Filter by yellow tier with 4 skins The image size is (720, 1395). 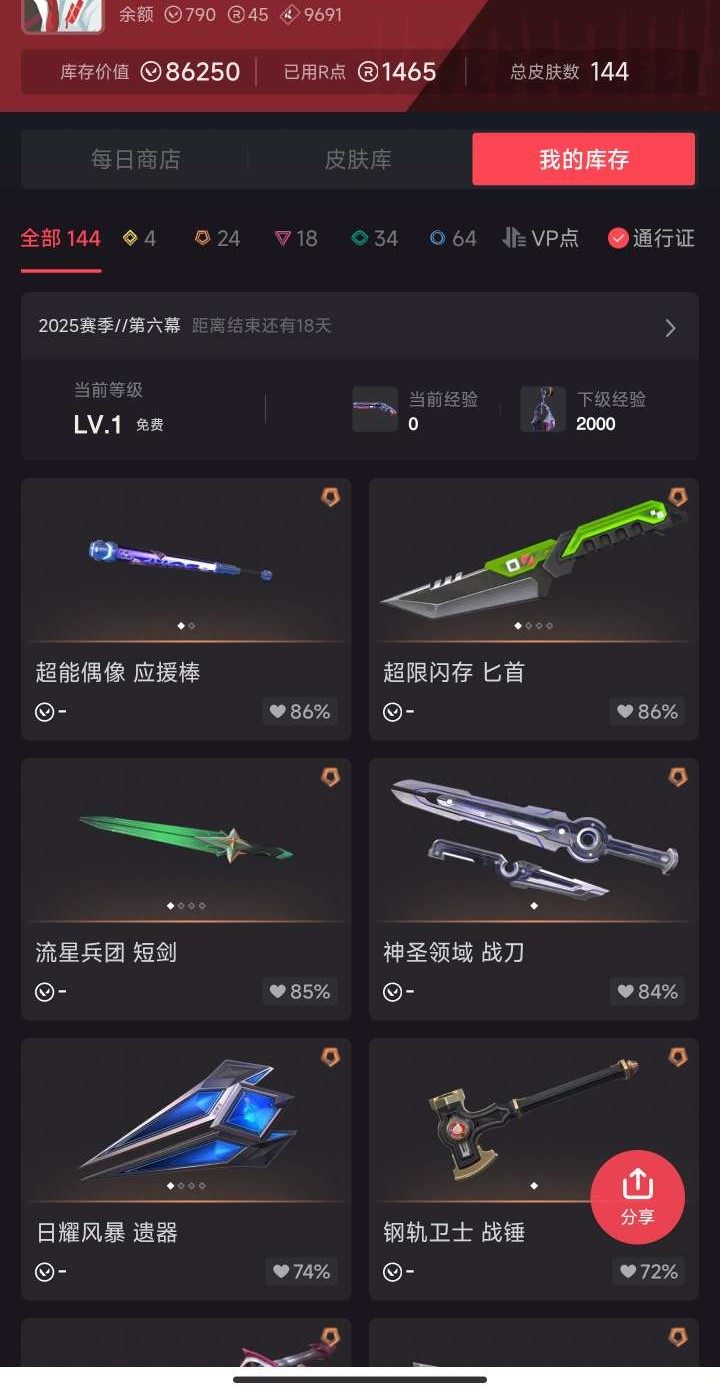[140, 238]
